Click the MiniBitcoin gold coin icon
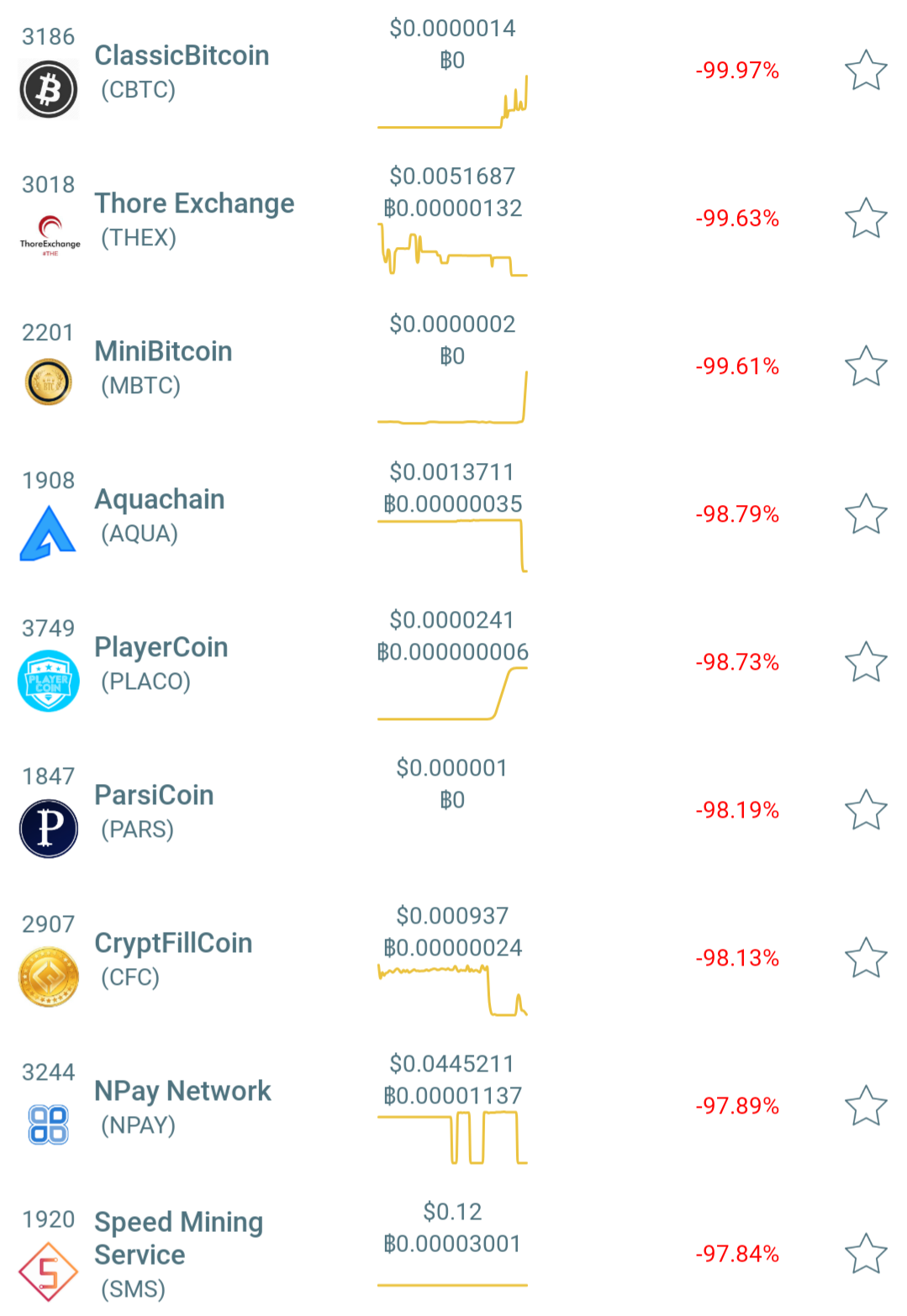Image resolution: width=907 pixels, height=1316 pixels. (48, 383)
